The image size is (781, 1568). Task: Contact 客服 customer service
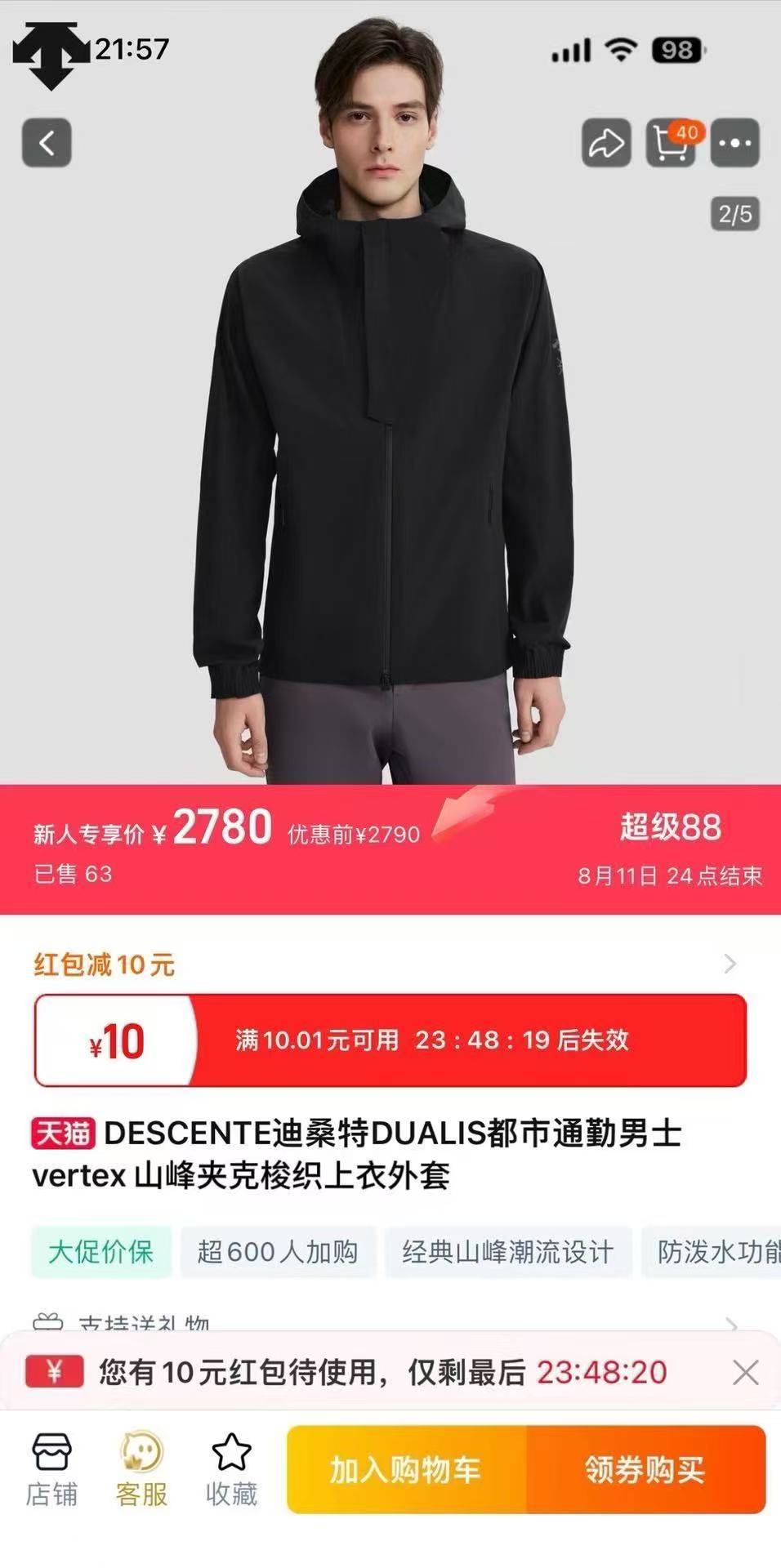point(141,1469)
